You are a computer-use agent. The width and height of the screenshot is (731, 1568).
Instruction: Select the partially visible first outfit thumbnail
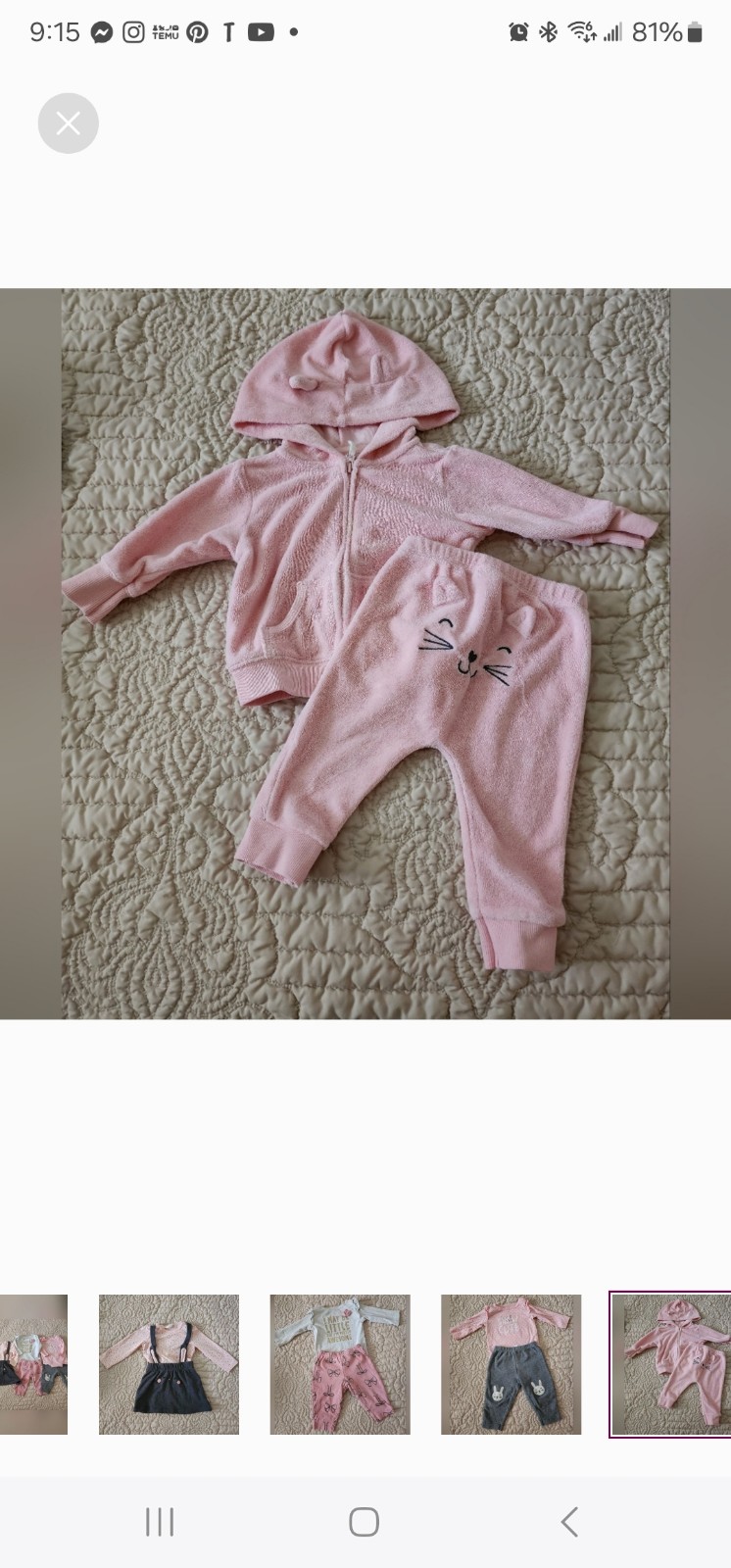pos(33,1364)
